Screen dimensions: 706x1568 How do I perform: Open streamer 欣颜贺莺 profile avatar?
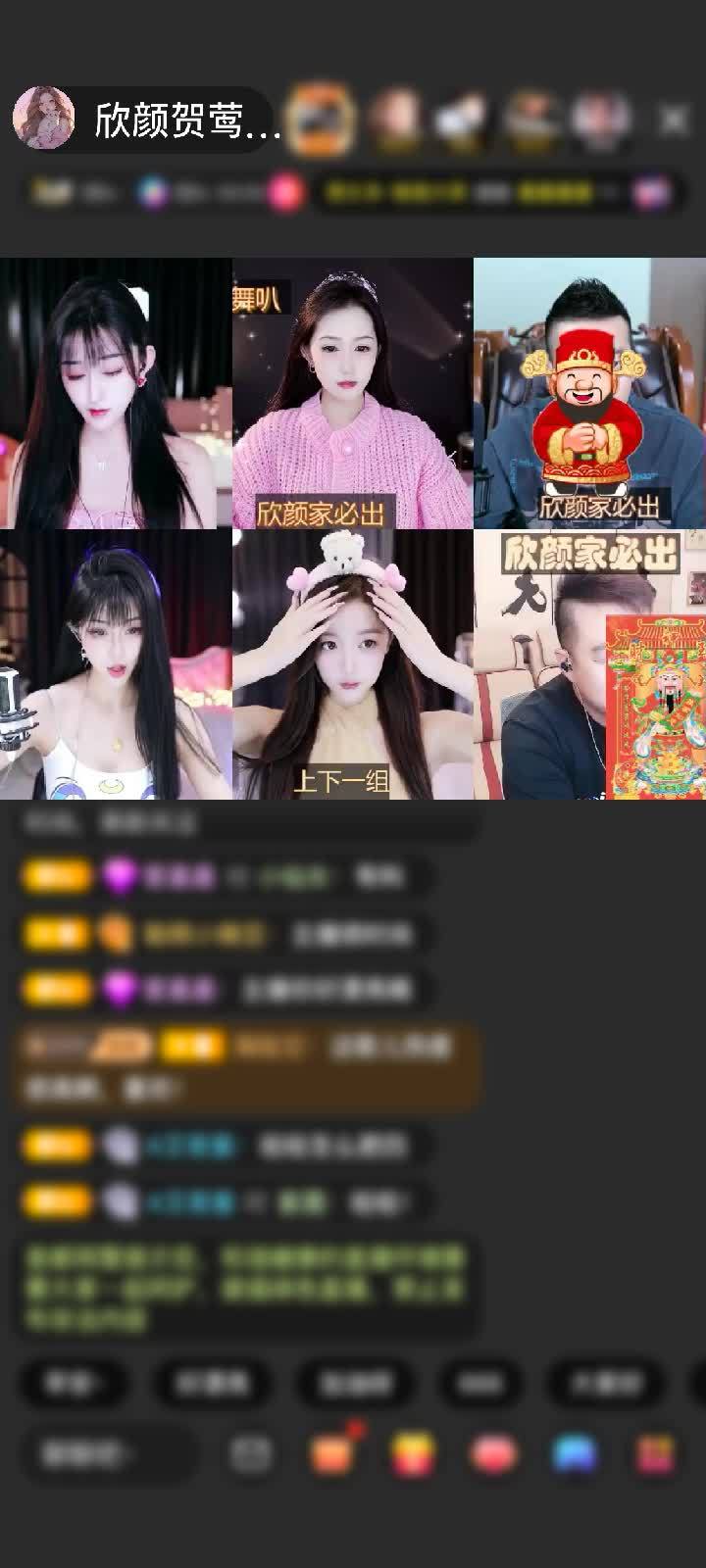click(43, 119)
